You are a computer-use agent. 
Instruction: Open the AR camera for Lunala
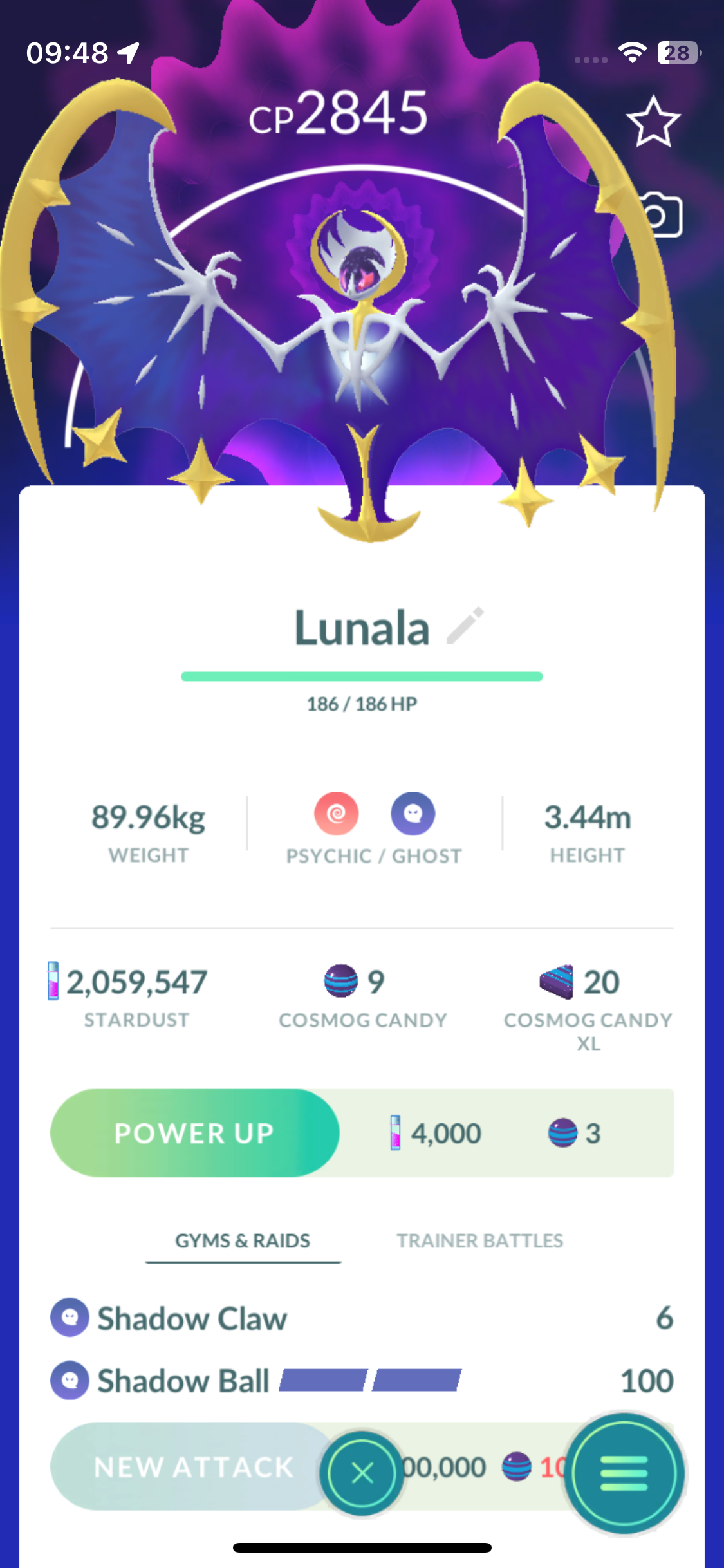(x=660, y=216)
